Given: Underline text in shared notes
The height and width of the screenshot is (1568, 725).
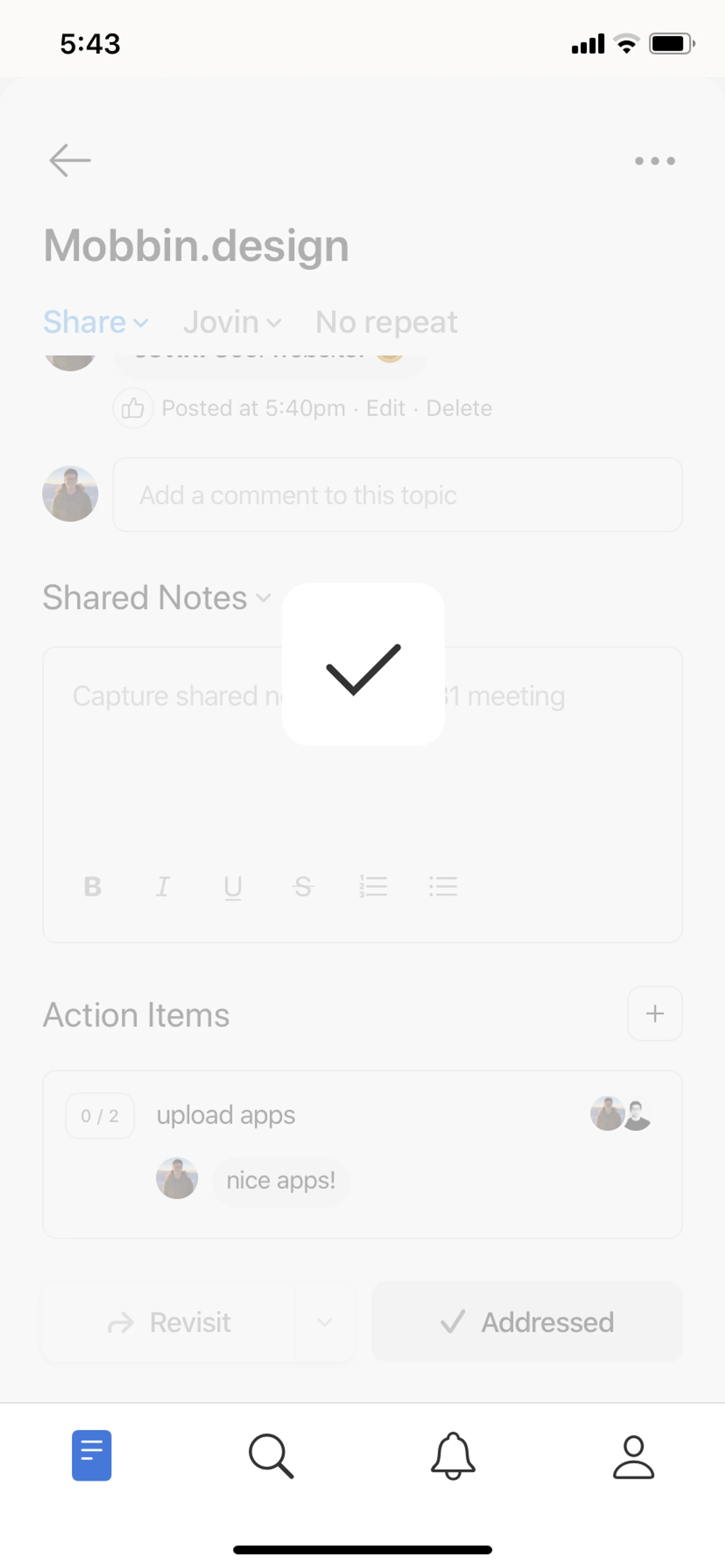Looking at the screenshot, I should pyautogui.click(x=233, y=886).
